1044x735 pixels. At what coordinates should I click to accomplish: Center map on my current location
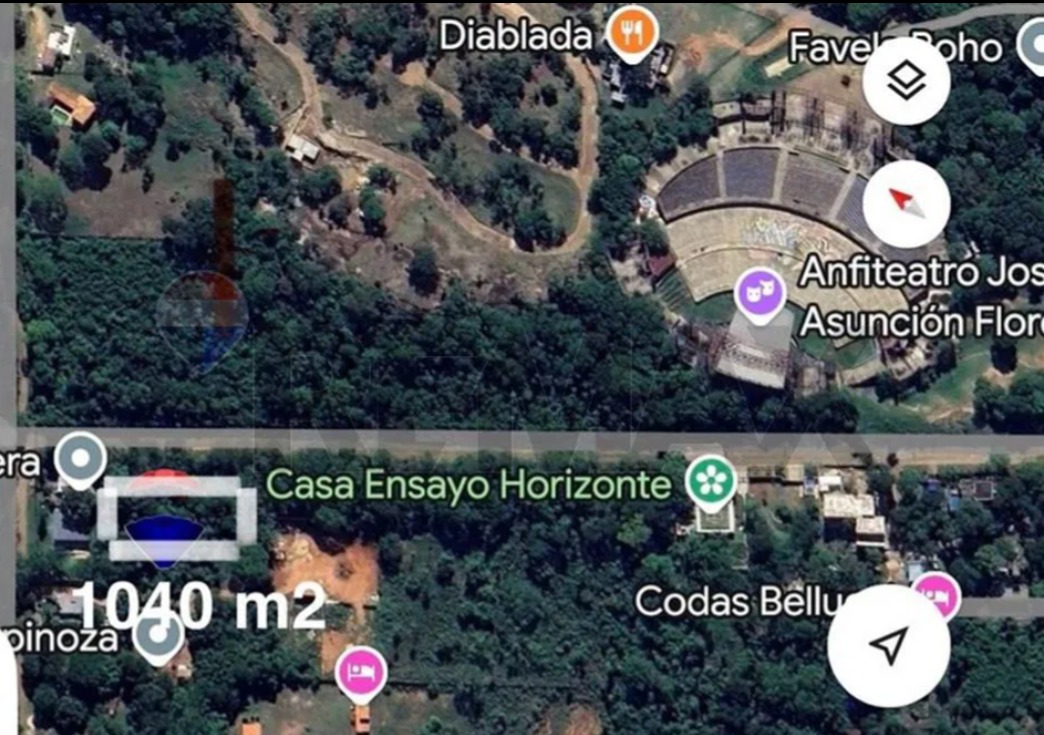(x=888, y=646)
